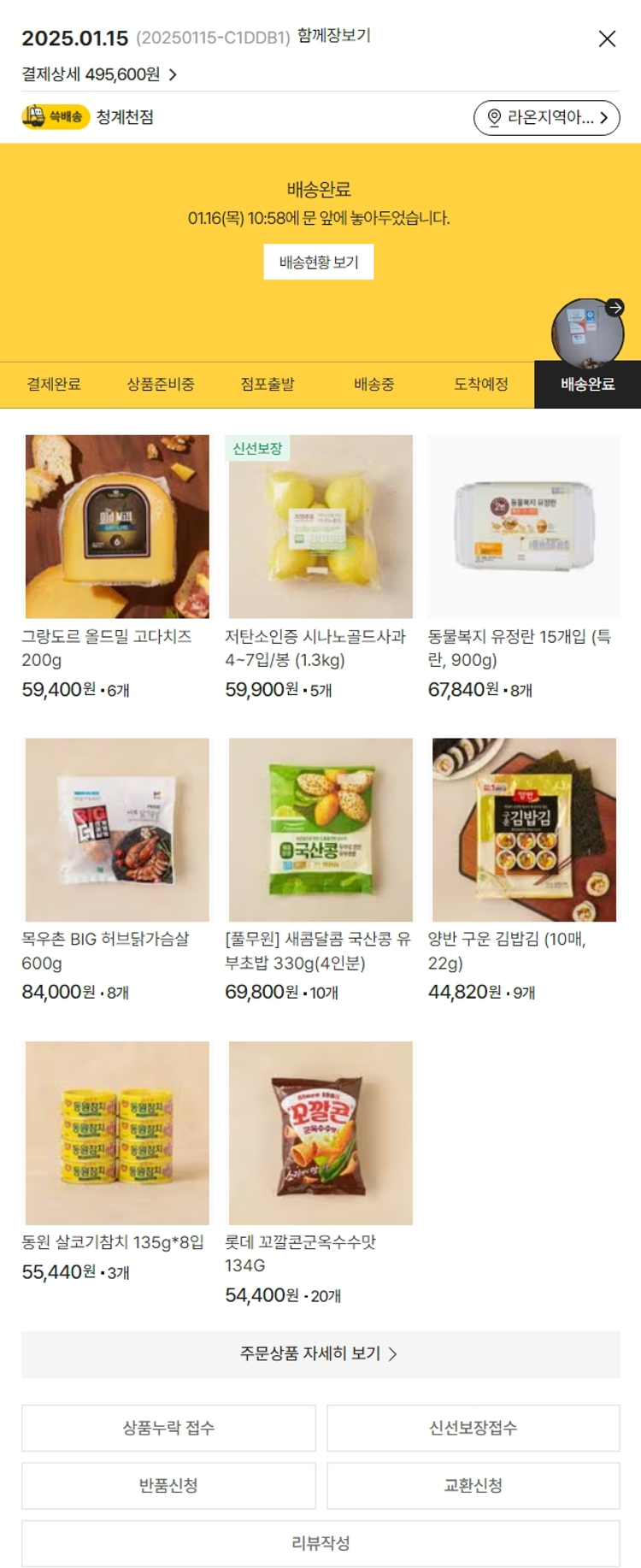Open 동원 살코기참치 135g*8입 product
641x1568 pixels.
click(117, 1133)
